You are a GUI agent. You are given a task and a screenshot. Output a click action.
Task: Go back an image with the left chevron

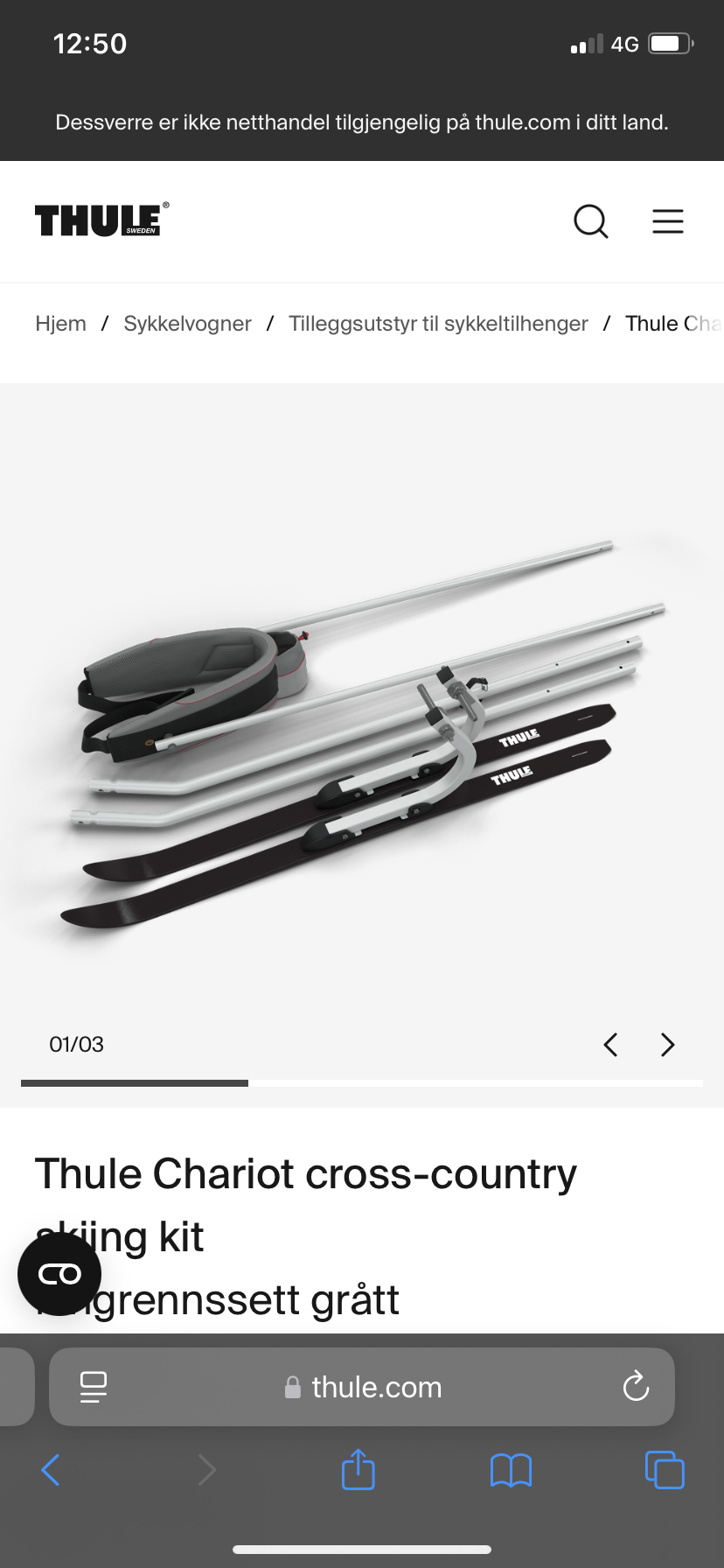[x=610, y=1045]
